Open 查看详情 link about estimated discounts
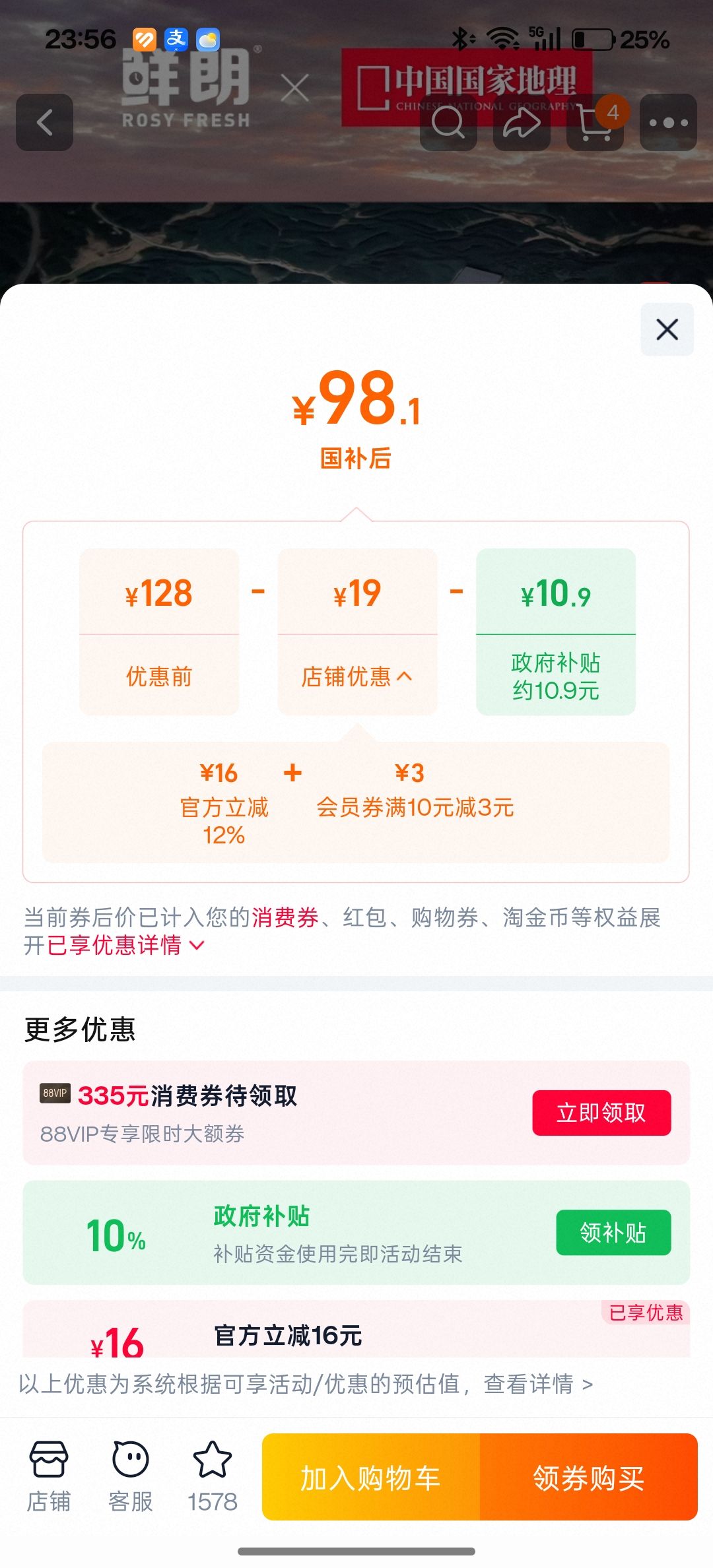Screen dimensions: 713x1568 pos(538,1384)
